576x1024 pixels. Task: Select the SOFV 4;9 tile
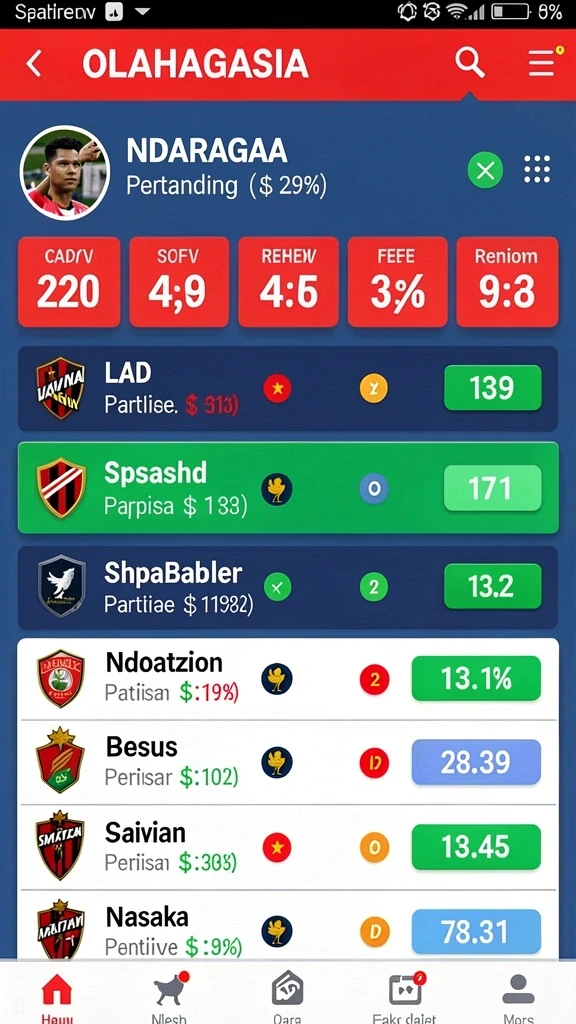pyautogui.click(x=179, y=281)
